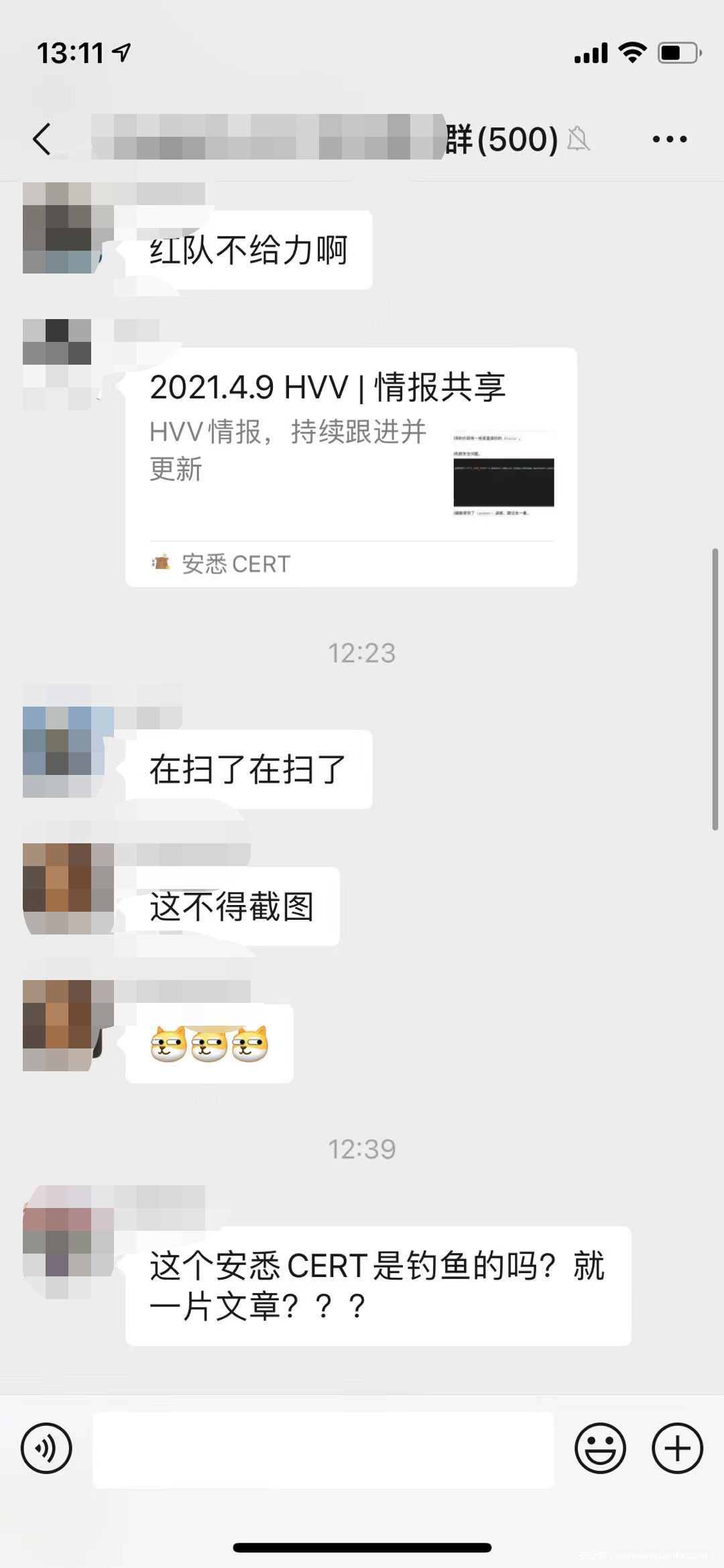This screenshot has width=724, height=1568.
Task: Open avatar of sender of 红队不给力啊
Action: pos(57,228)
